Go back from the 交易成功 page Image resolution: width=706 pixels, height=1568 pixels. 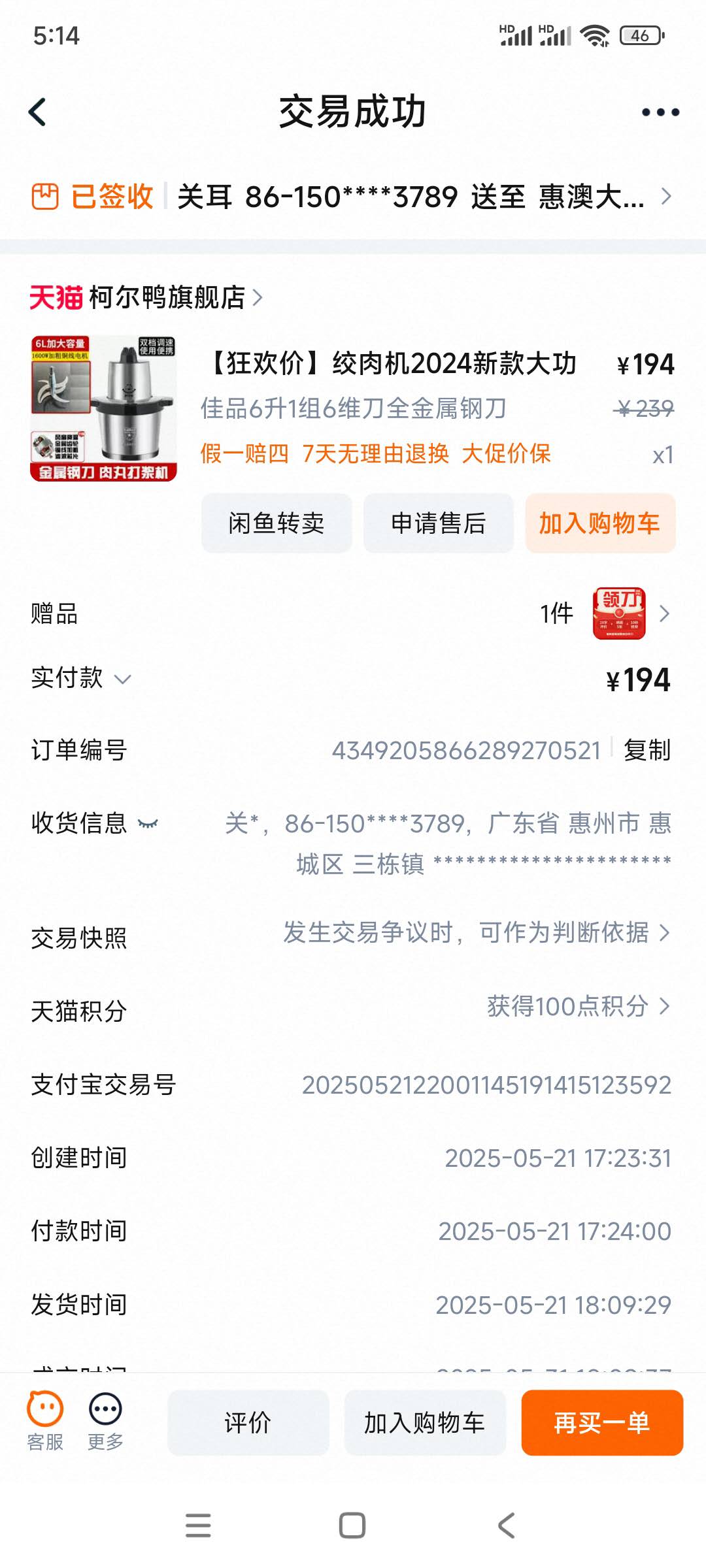[x=38, y=112]
